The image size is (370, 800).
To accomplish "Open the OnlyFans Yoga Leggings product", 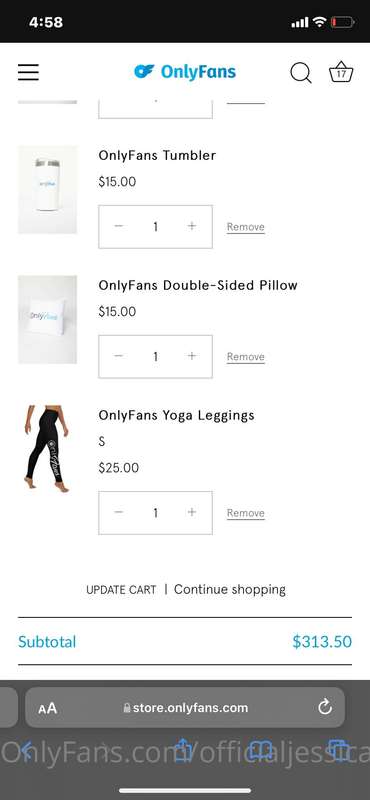I will tap(176, 415).
